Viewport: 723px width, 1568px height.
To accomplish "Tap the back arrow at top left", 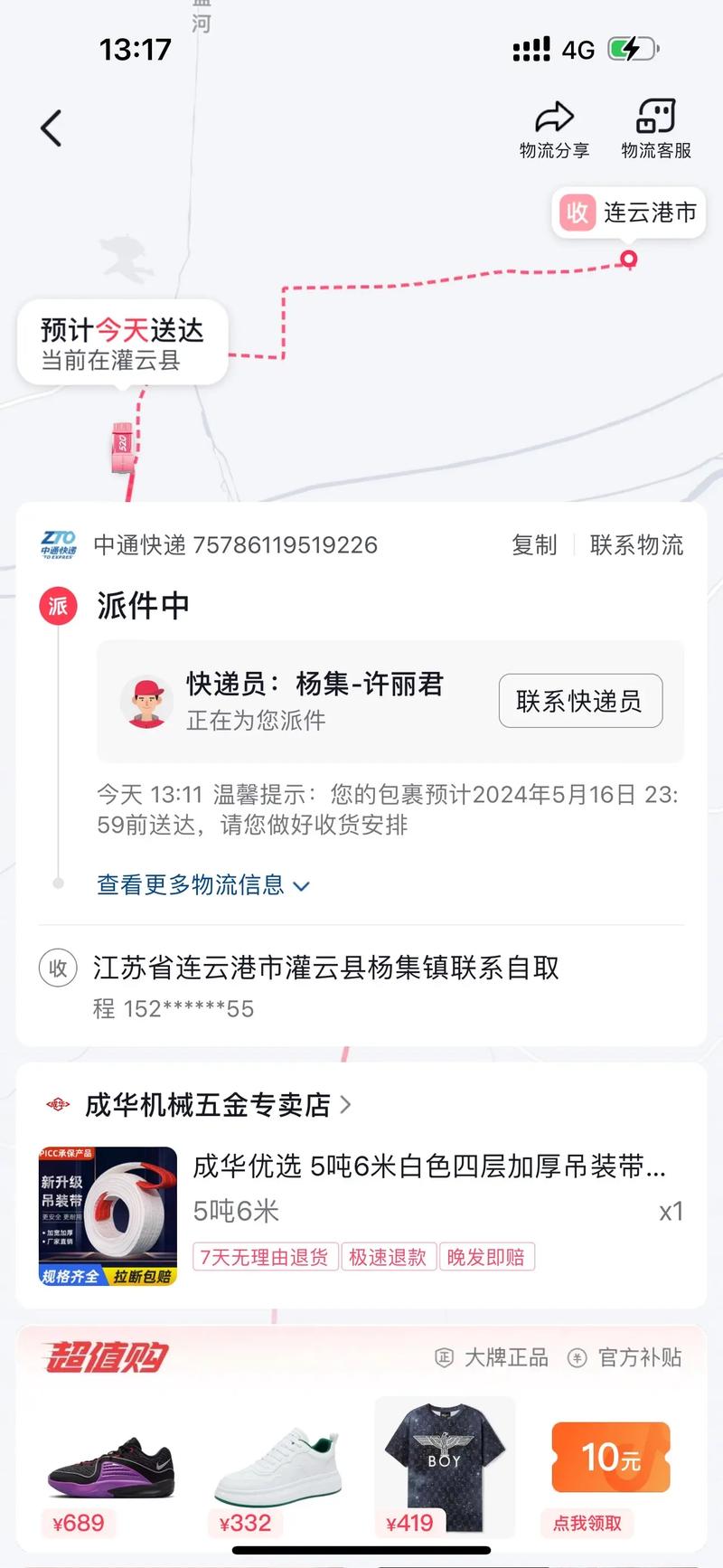I will point(52,128).
